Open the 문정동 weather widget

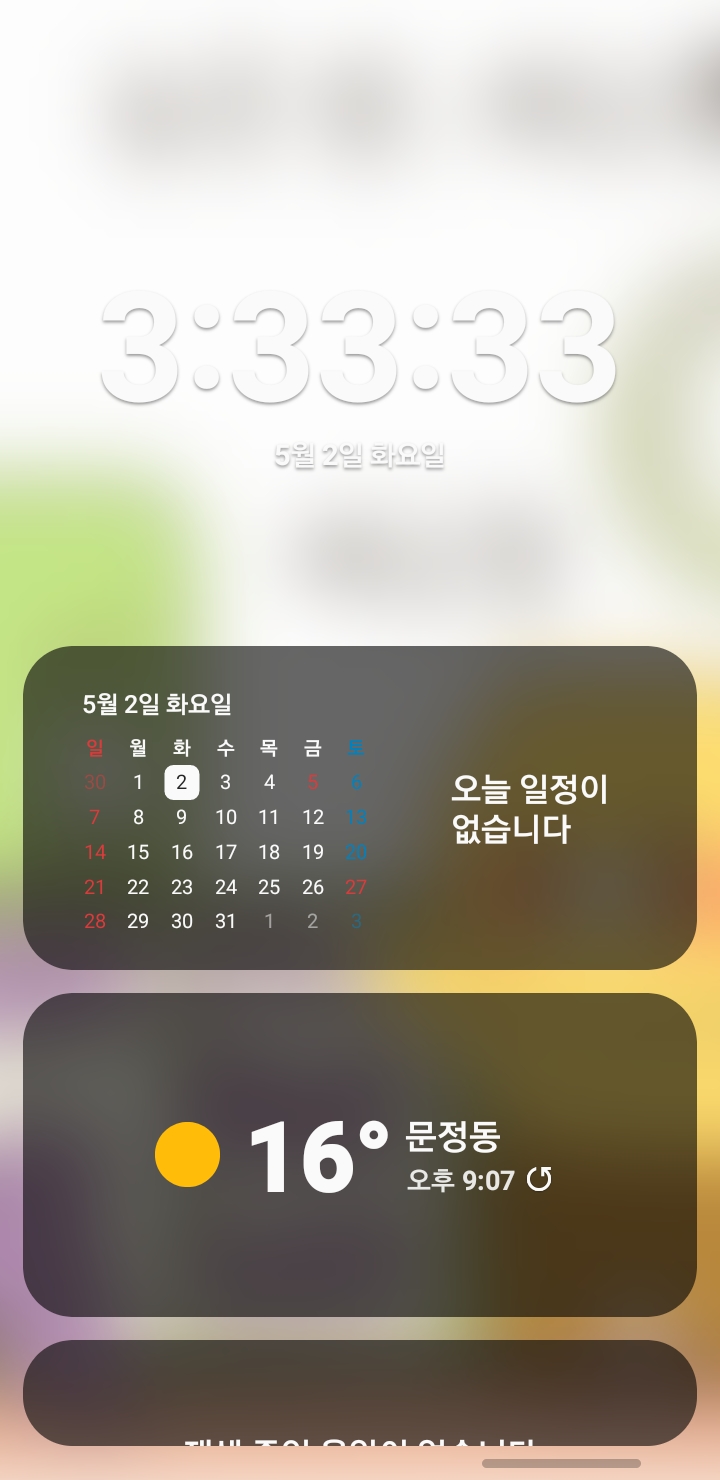click(360, 1155)
